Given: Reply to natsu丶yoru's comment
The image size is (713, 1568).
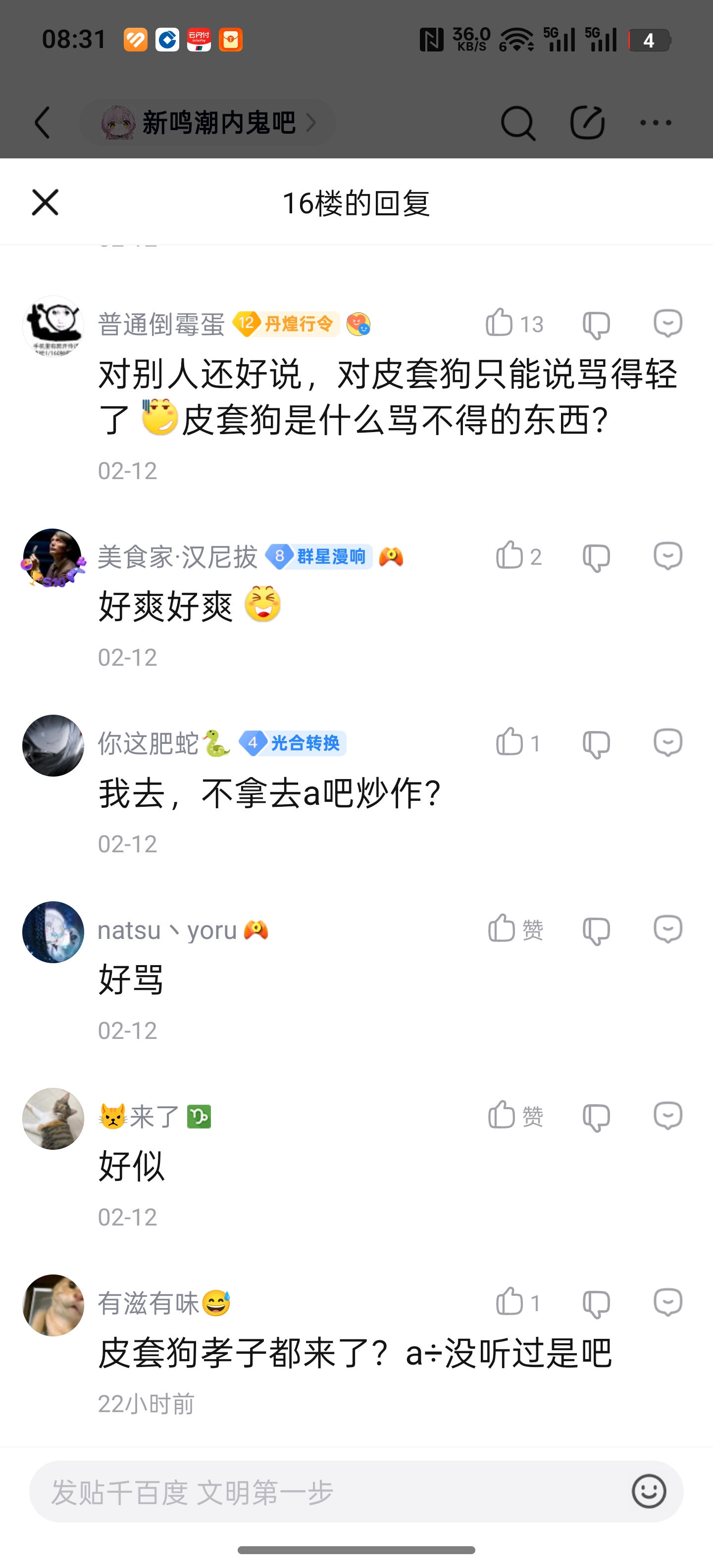Looking at the screenshot, I should (668, 930).
